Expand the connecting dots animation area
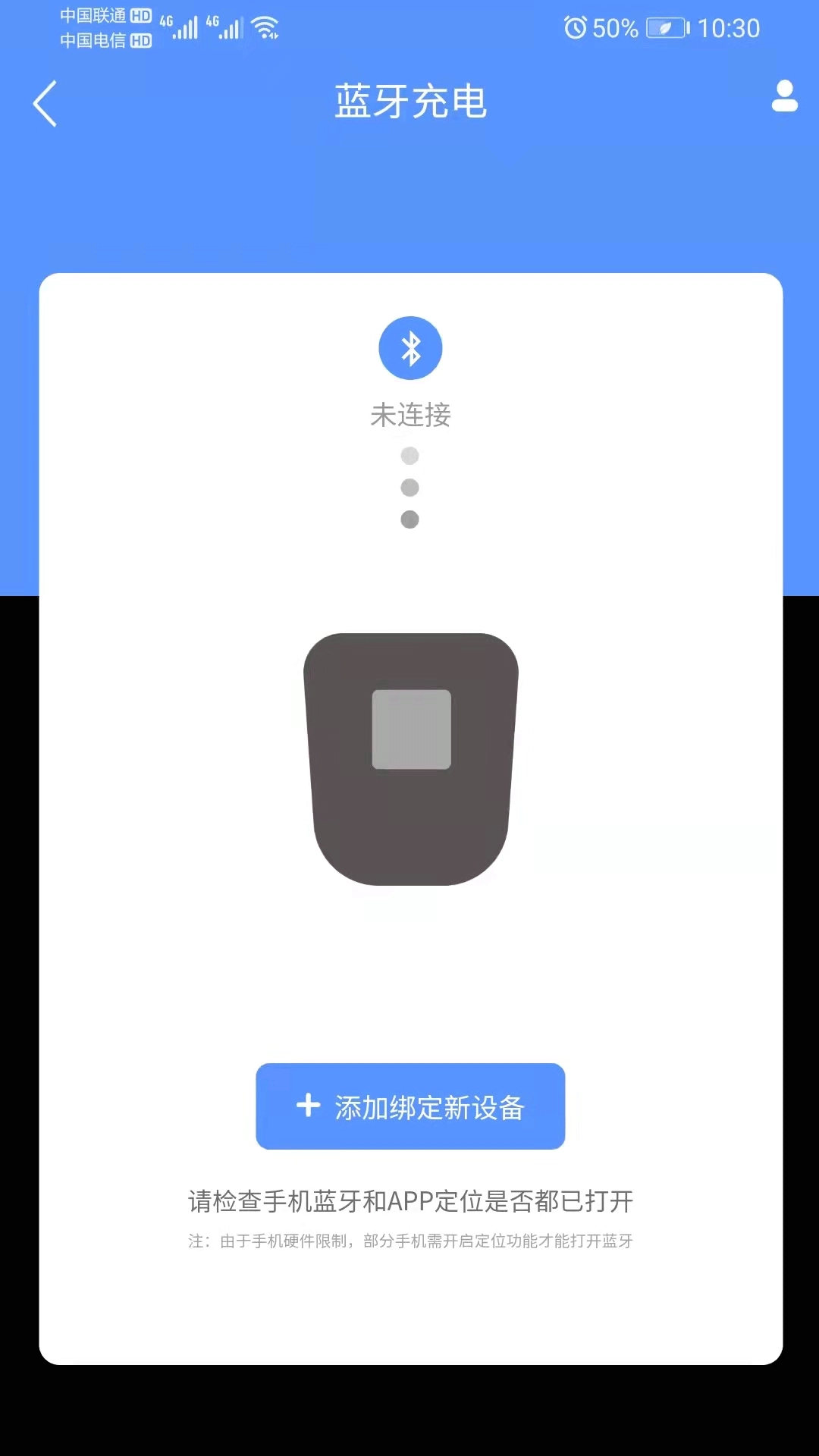This screenshot has height=1456, width=819. point(410,486)
